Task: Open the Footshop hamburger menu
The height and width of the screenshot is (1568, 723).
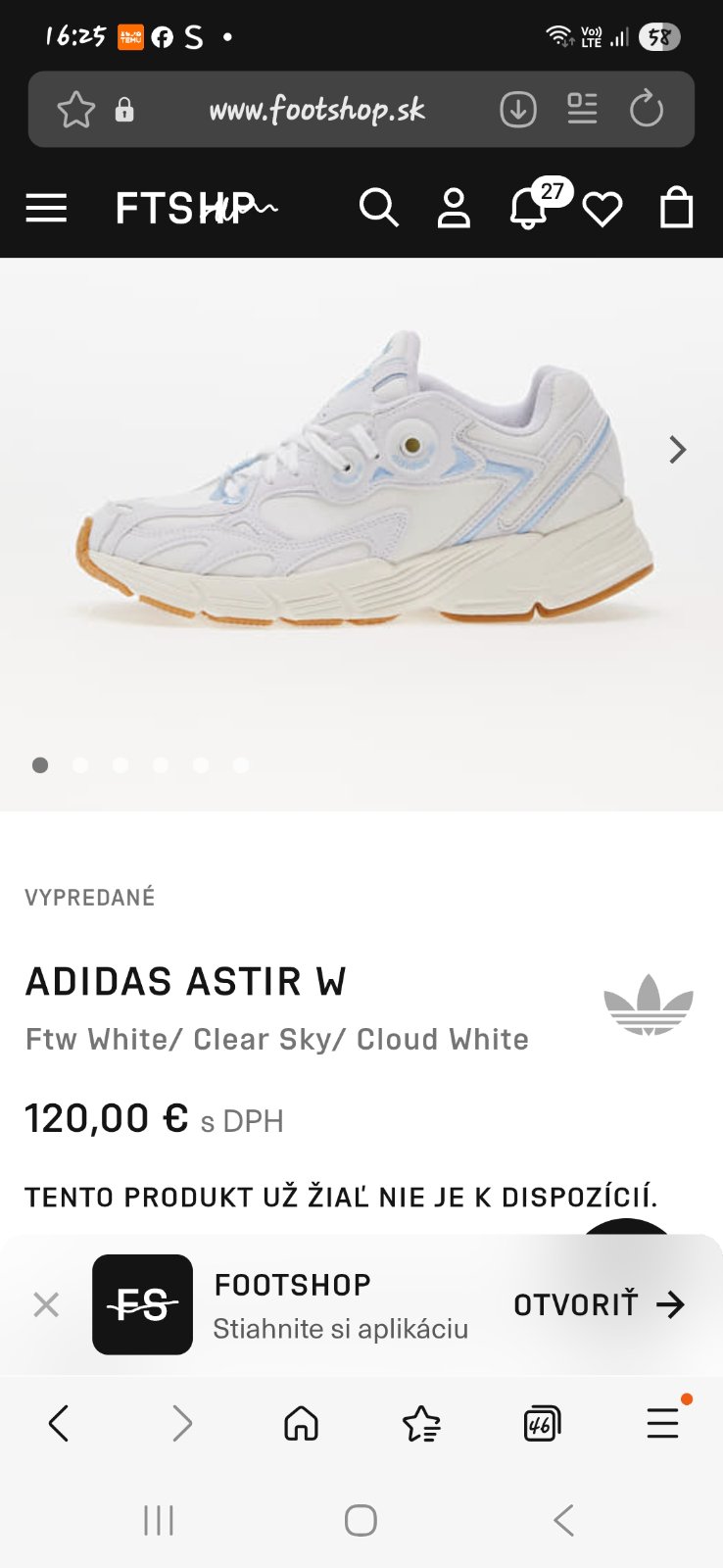Action: click(x=46, y=208)
